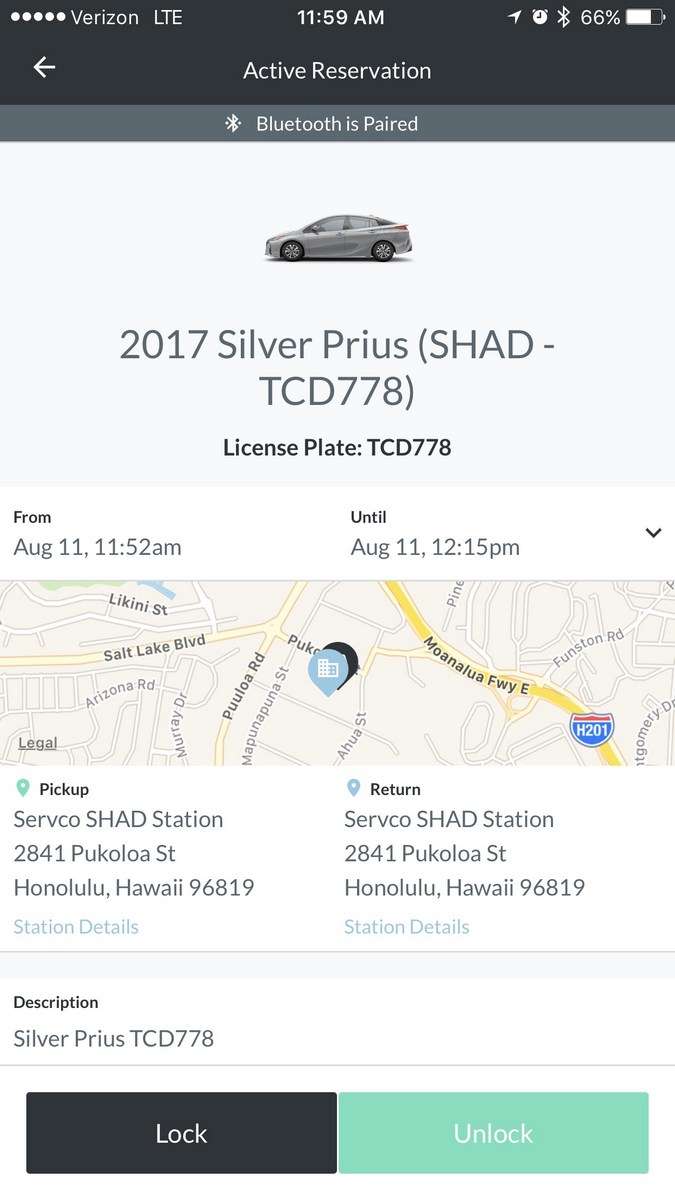Viewport: 675px width, 1200px height.
Task: Open Station Details under Pickup
Action: [x=76, y=927]
